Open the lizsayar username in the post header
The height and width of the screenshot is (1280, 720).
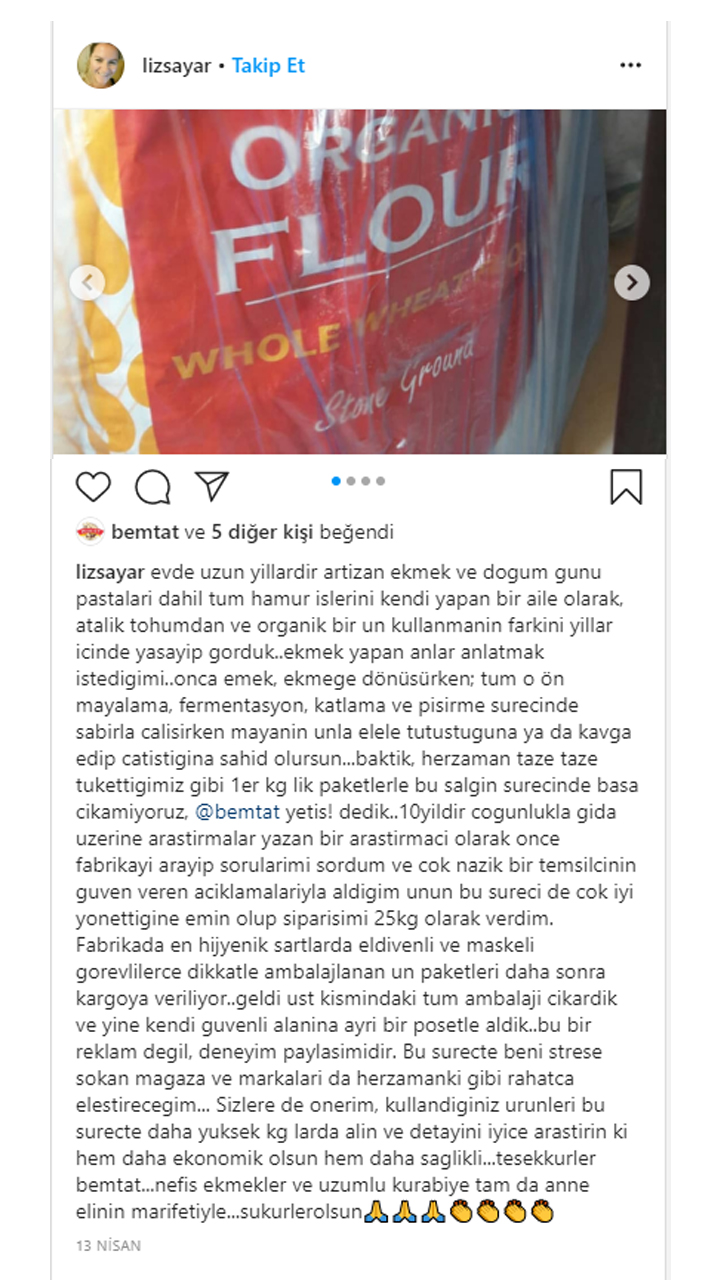(177, 66)
